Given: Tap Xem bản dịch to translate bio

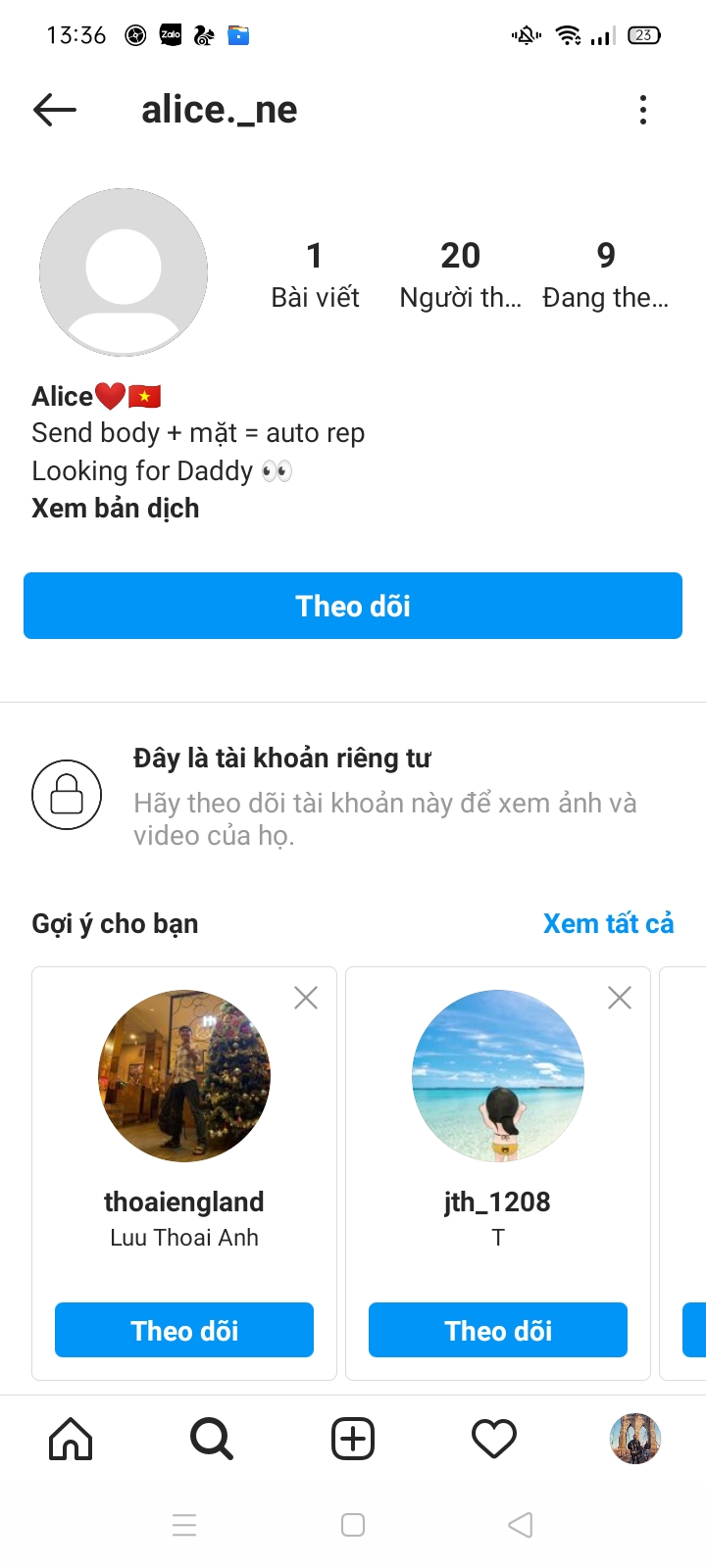Looking at the screenshot, I should tap(116, 509).
